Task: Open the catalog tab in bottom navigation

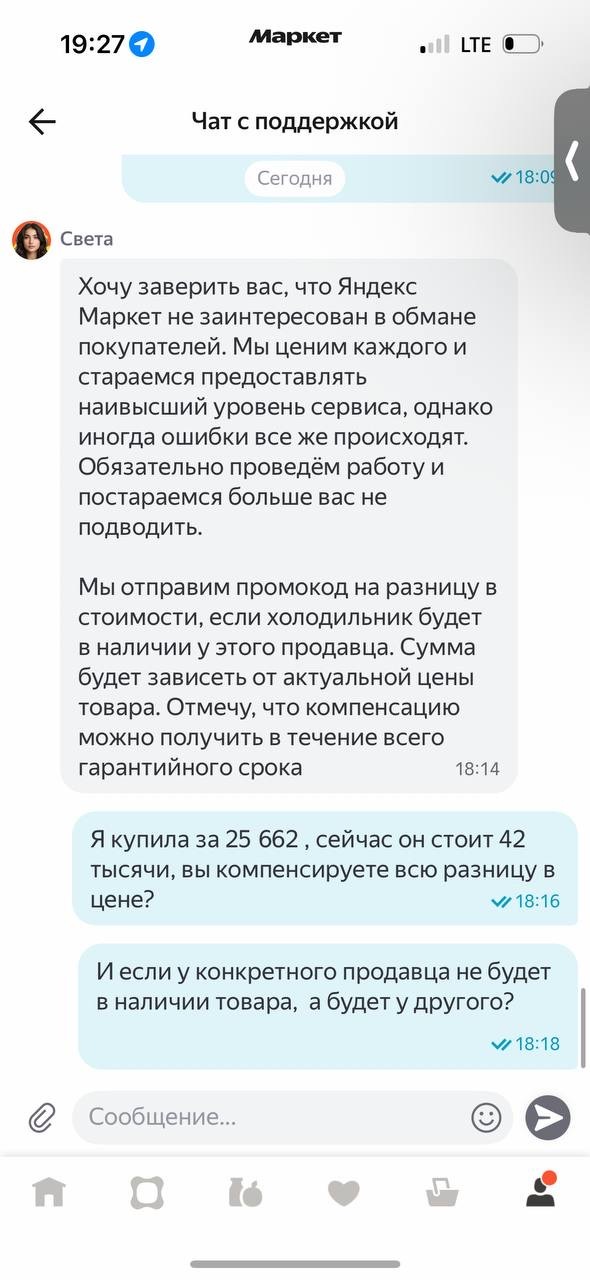Action: click(x=147, y=1192)
